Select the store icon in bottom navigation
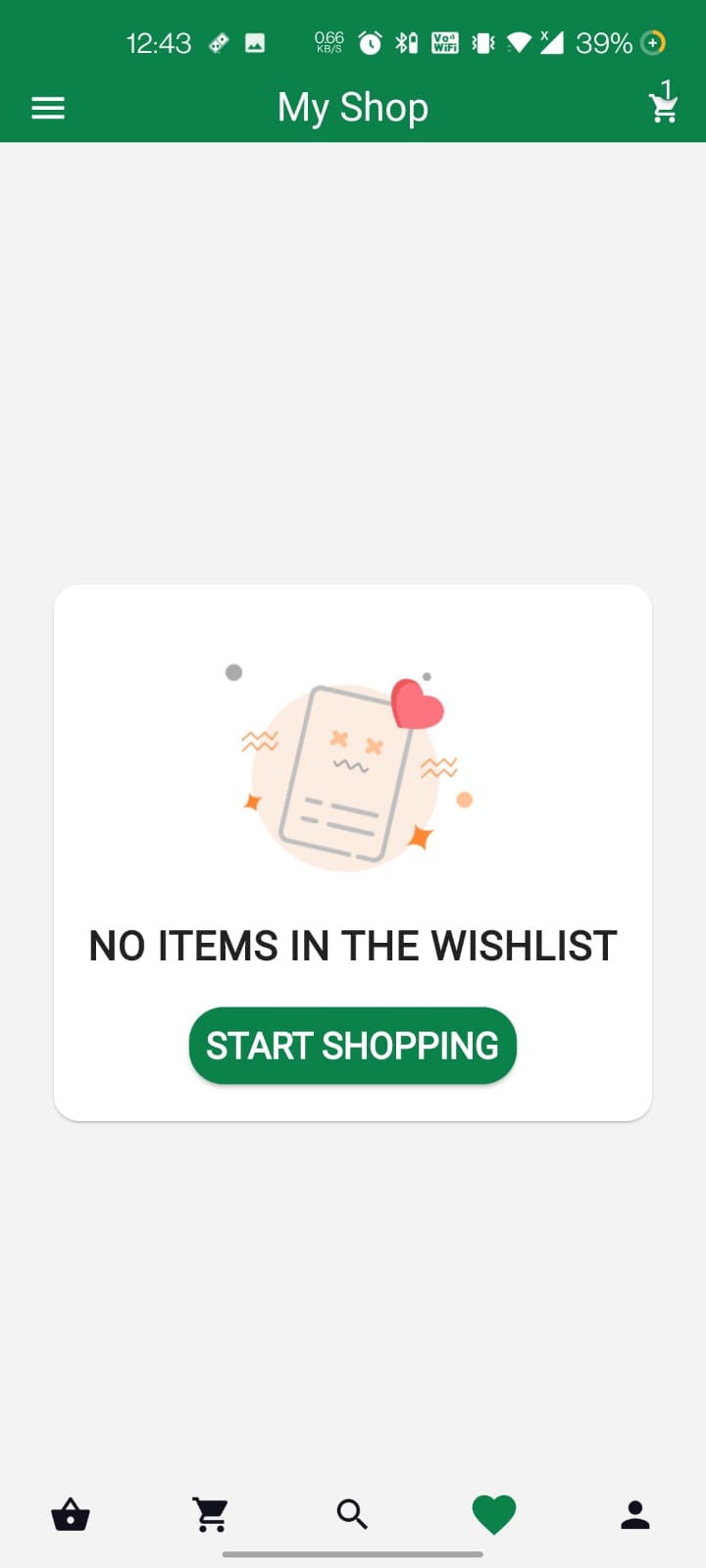 (70, 1514)
